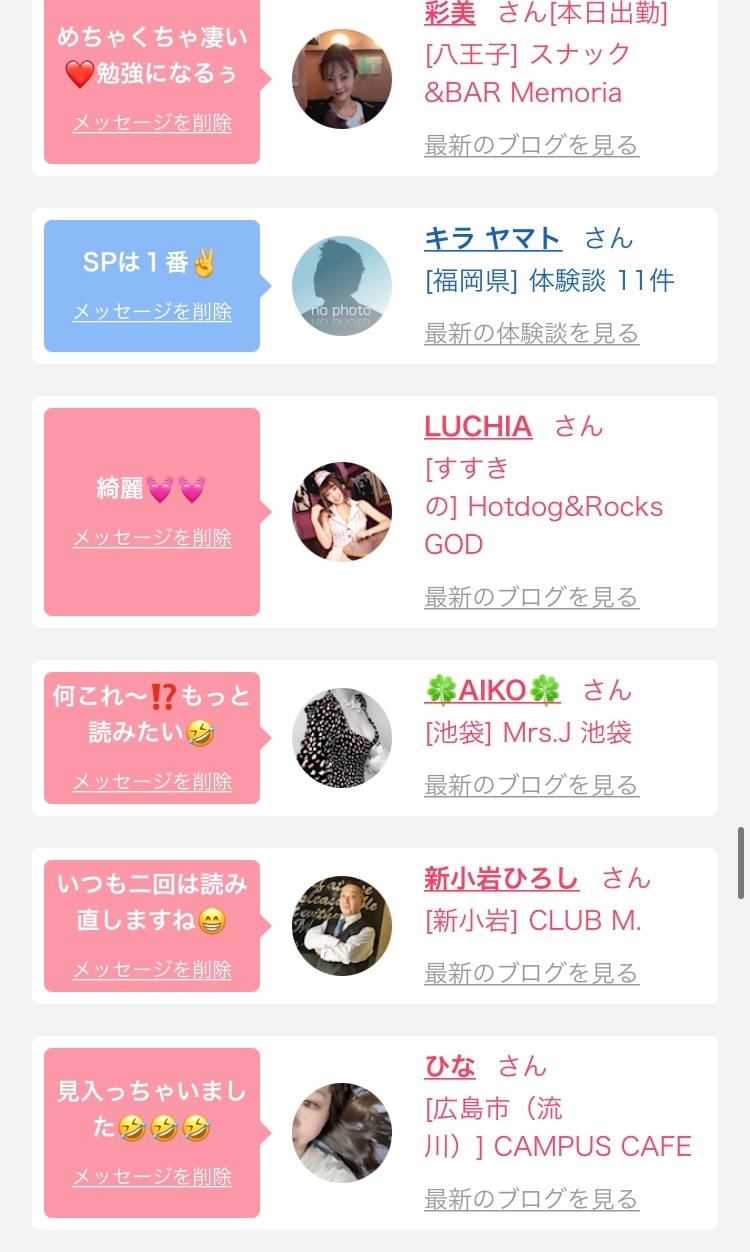Open キラ ヤマト's profile link
This screenshot has height=1252, width=750.
(x=493, y=238)
